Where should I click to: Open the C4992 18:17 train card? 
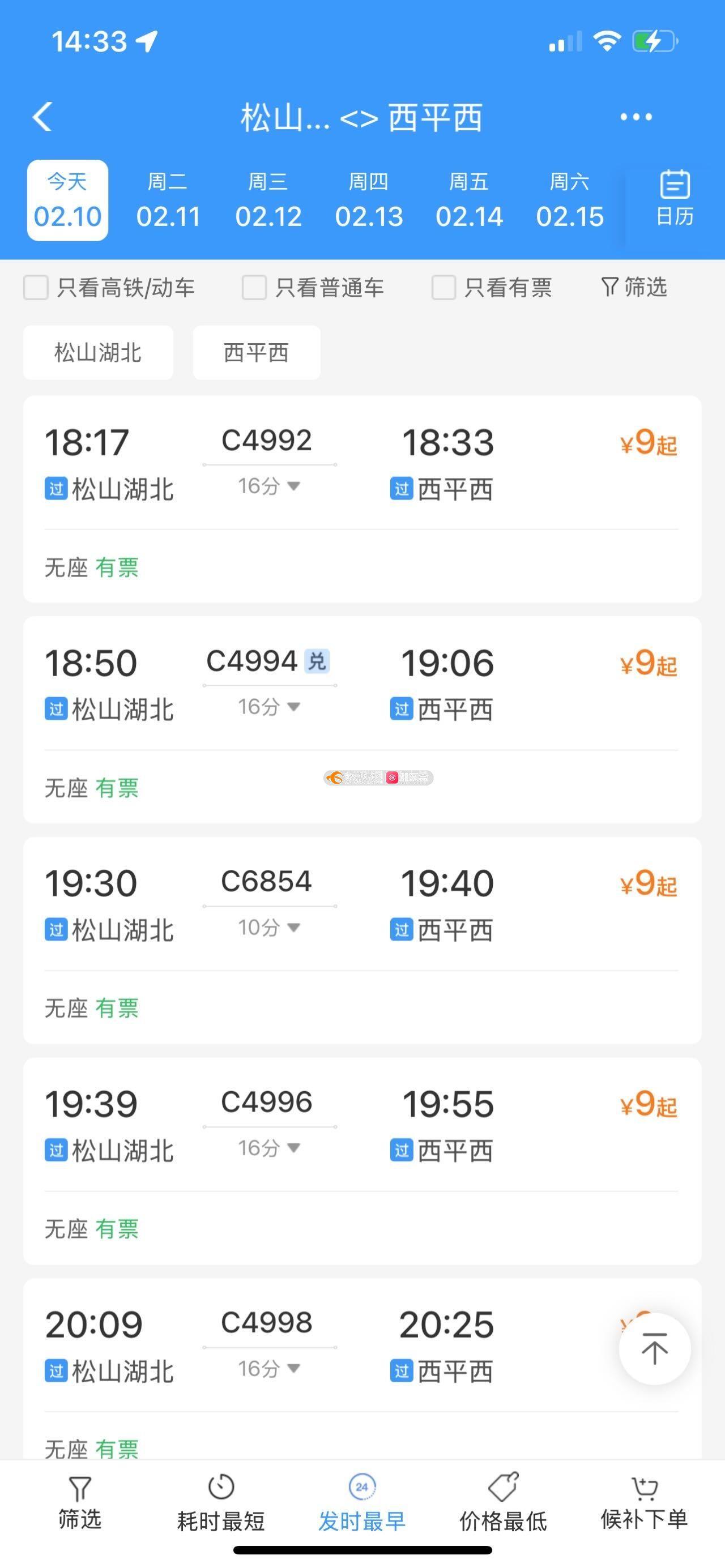click(362, 499)
